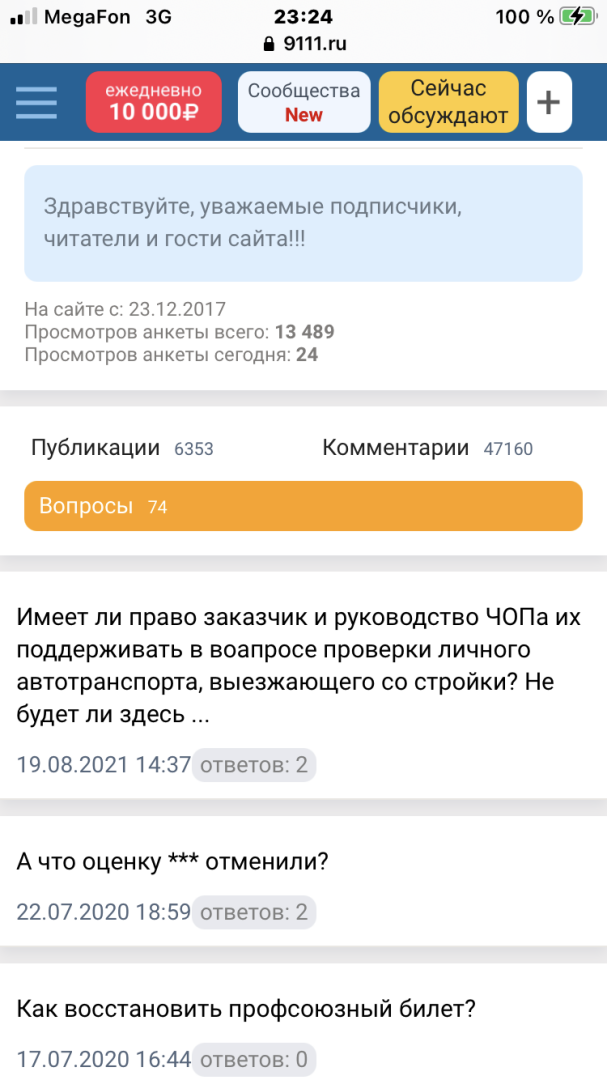Open the hamburger menu
The image size is (607, 1080).
[36, 102]
